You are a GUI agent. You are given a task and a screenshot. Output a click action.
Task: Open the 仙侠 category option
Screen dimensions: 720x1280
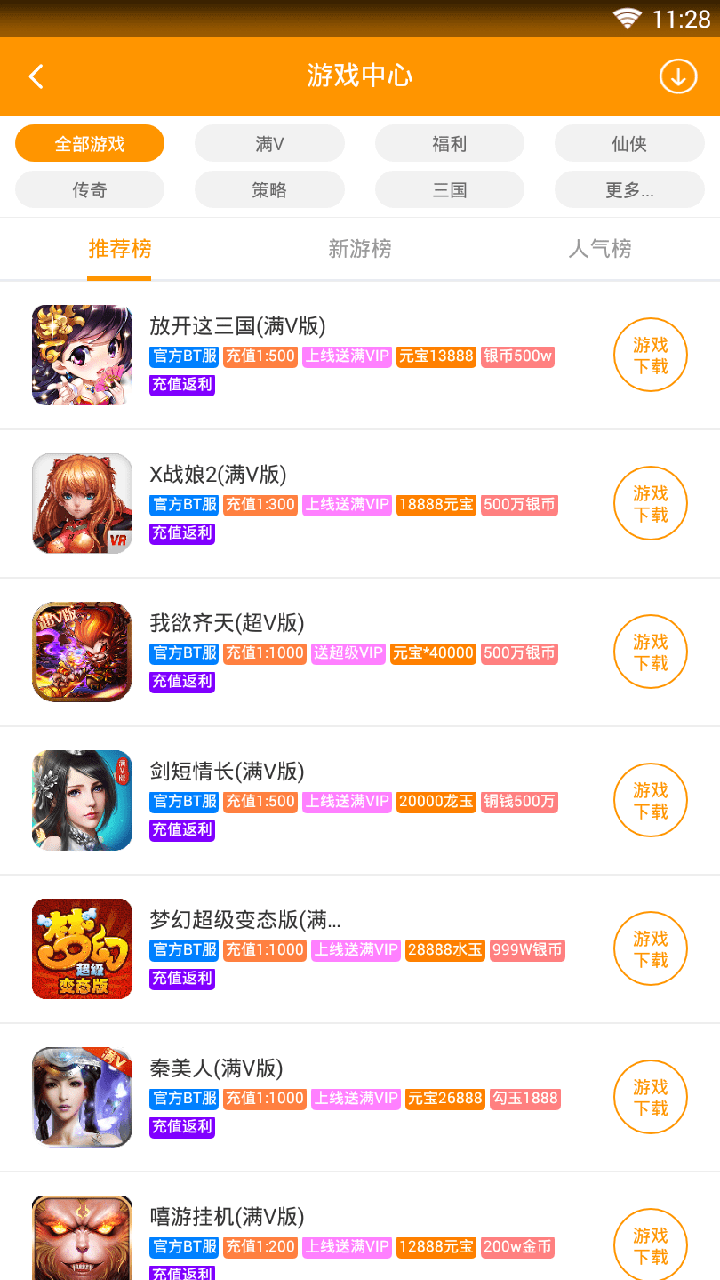point(629,143)
